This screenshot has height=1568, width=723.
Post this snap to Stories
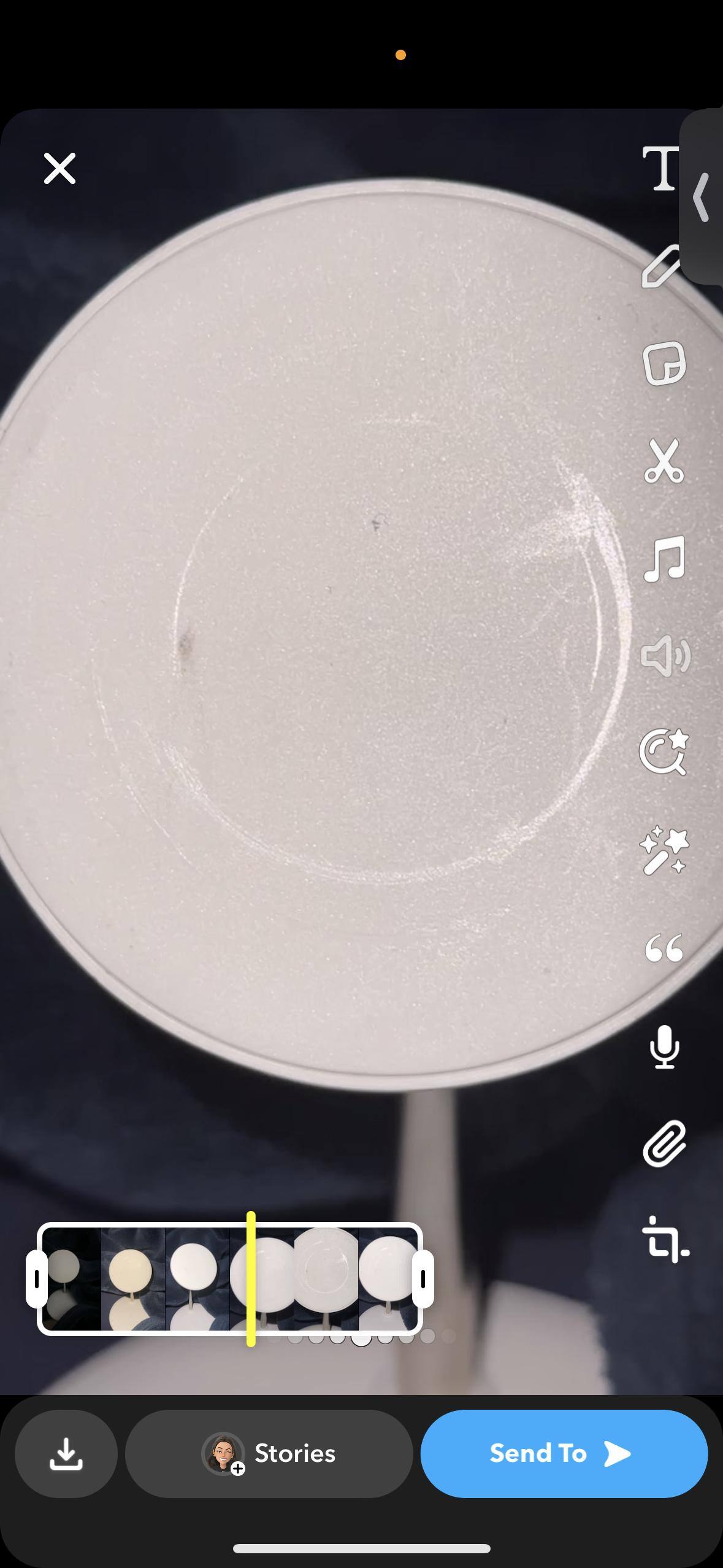[269, 1453]
